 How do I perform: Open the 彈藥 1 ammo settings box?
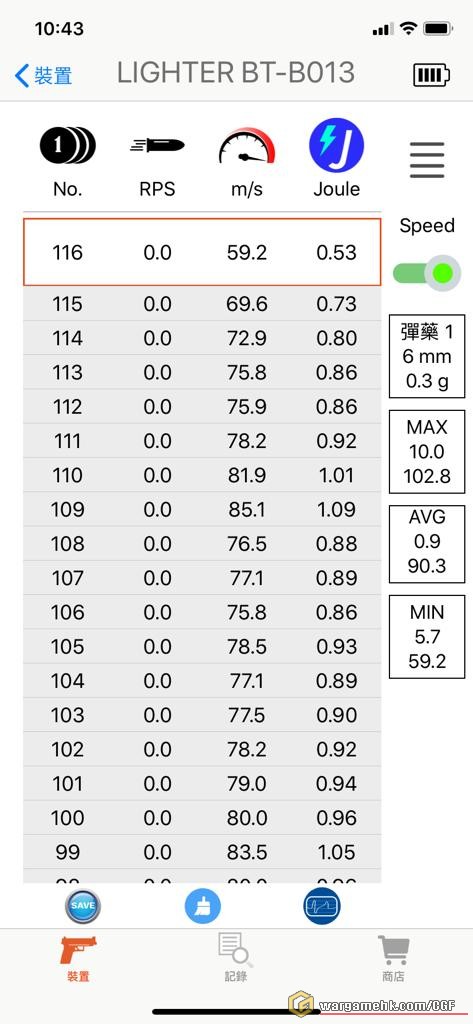click(427, 356)
